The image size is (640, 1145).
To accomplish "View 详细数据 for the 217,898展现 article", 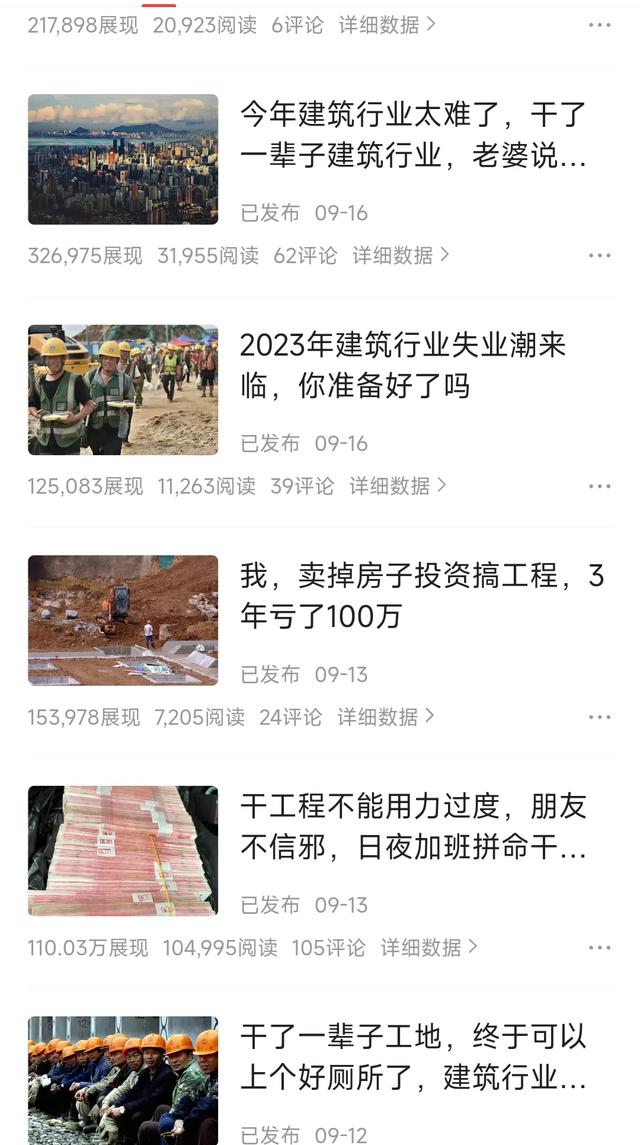I will (387, 25).
